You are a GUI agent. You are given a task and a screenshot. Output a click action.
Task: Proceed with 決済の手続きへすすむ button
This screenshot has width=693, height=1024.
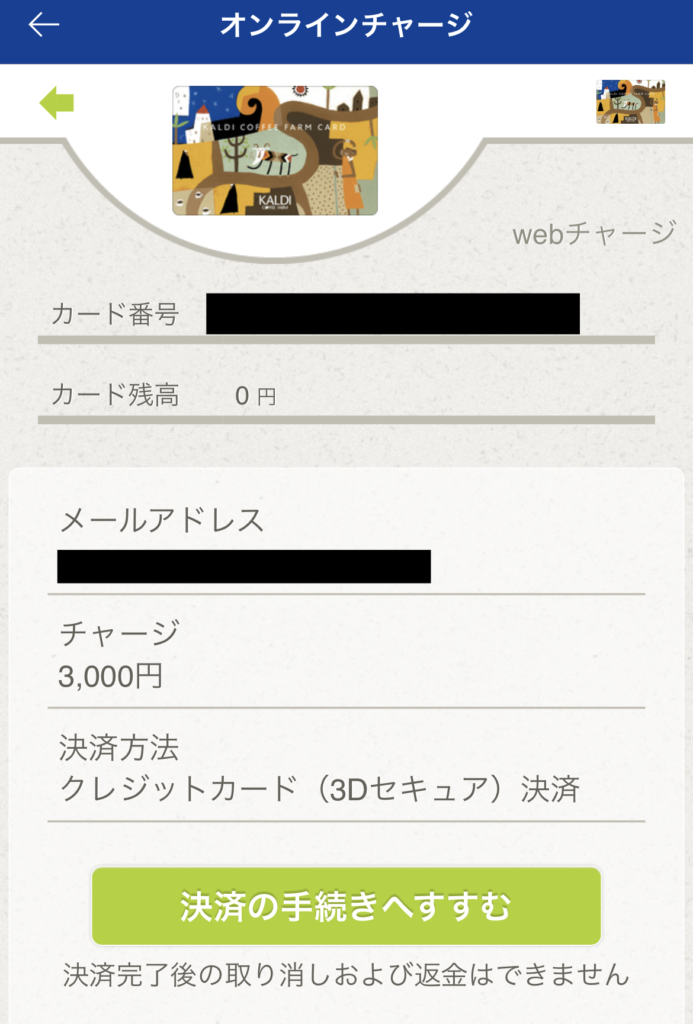click(346, 906)
